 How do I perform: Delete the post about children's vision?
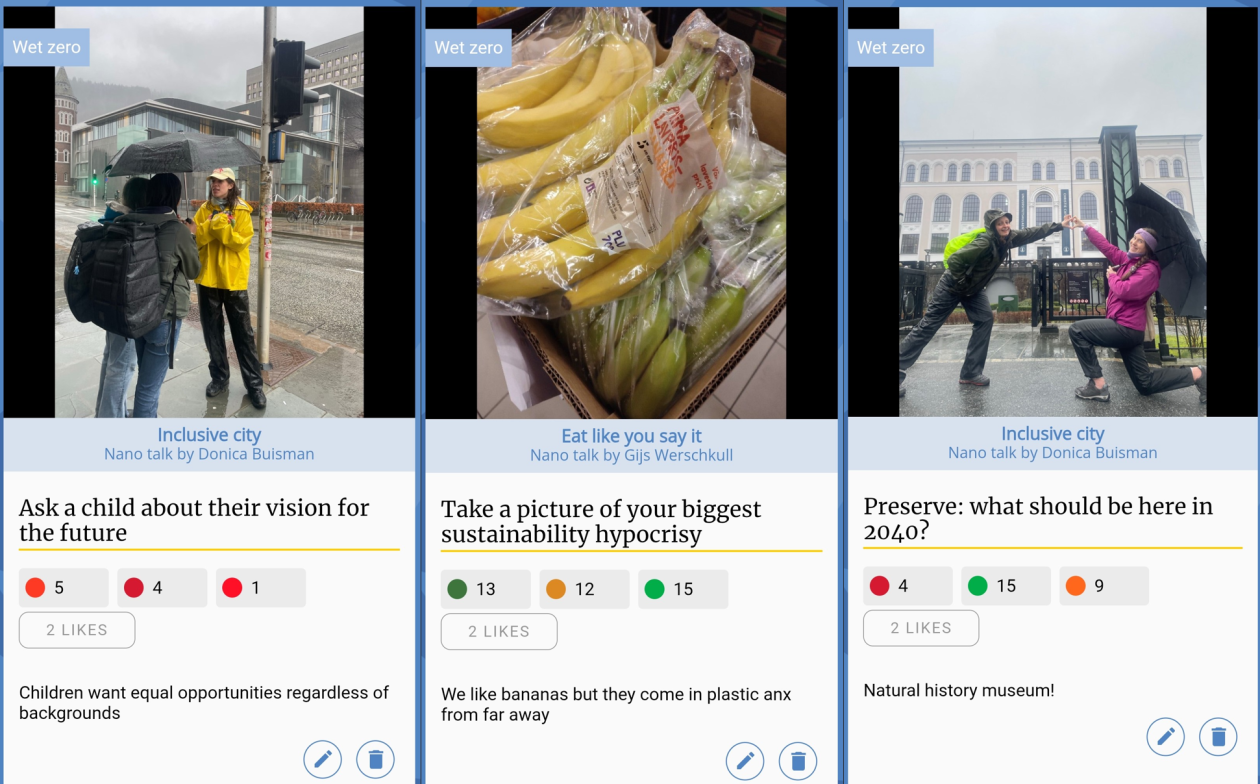point(375,759)
